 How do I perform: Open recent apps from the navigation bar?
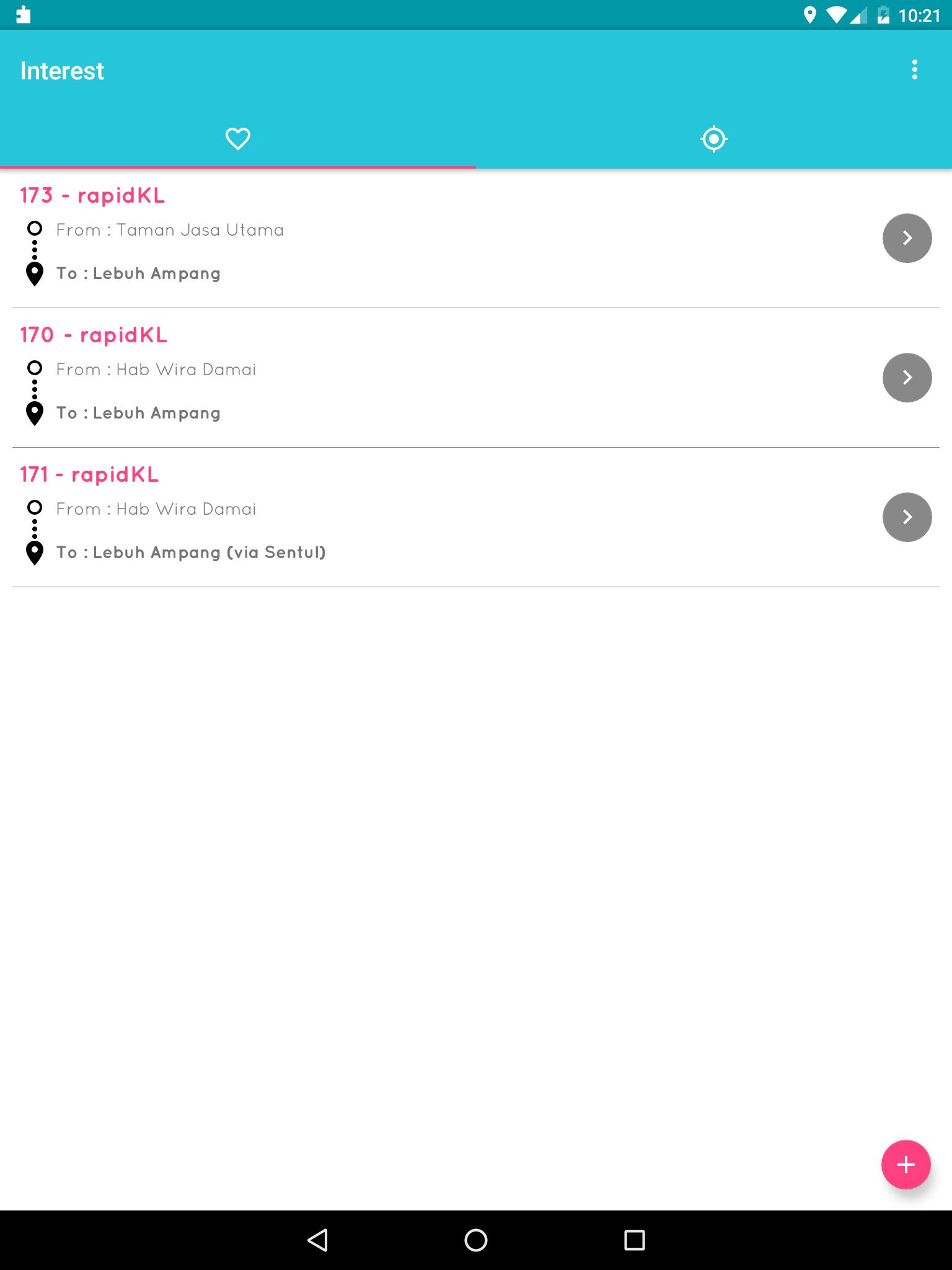pyautogui.click(x=634, y=1240)
